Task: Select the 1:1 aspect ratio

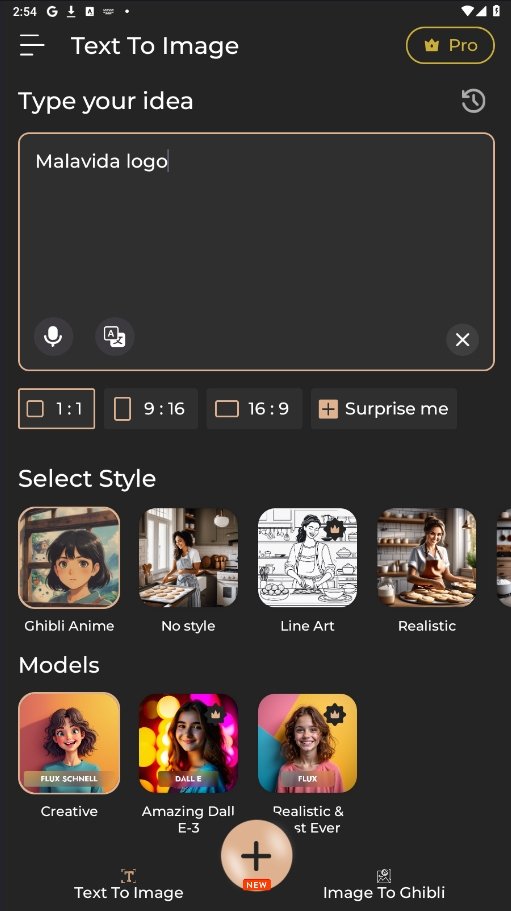Action: point(56,408)
